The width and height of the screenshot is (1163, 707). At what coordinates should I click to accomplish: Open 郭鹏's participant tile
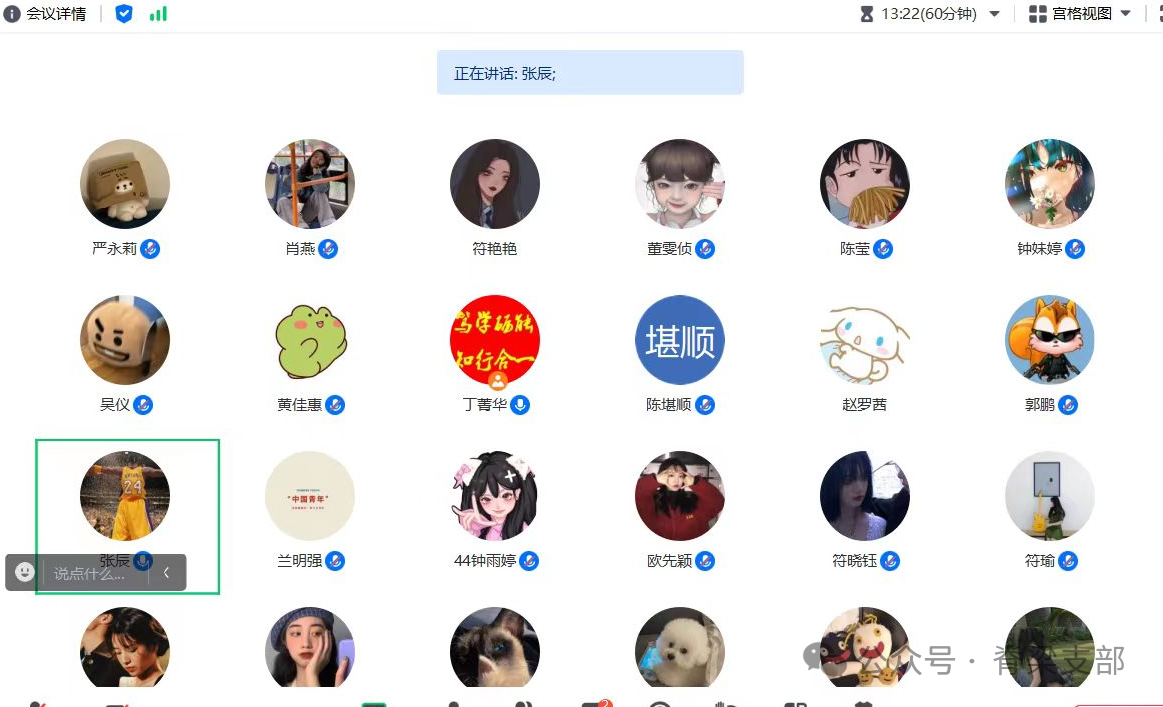tap(1050, 341)
